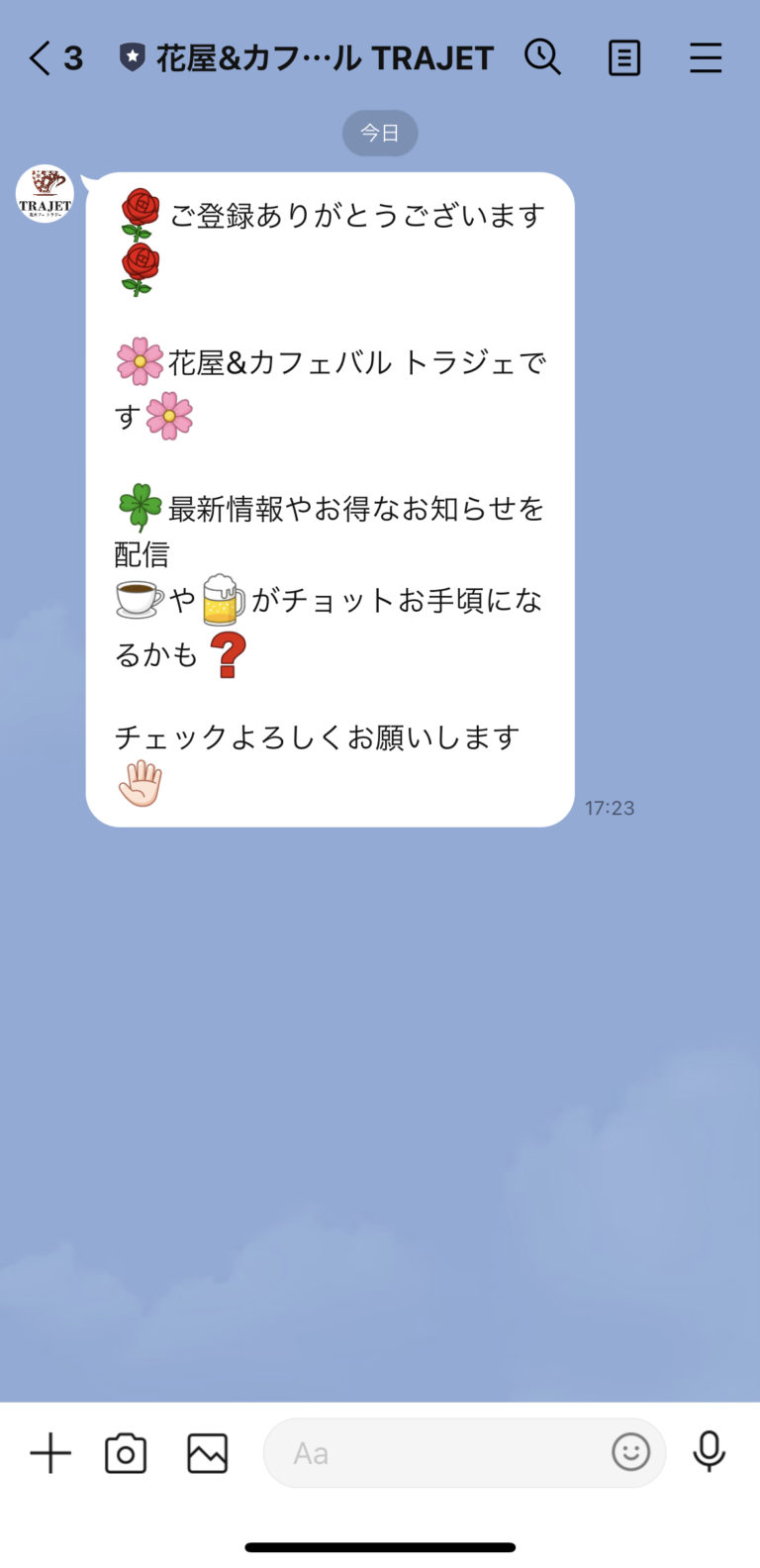This screenshot has height=1568, width=760.
Task: Open the notes icon in the header
Action: (624, 57)
